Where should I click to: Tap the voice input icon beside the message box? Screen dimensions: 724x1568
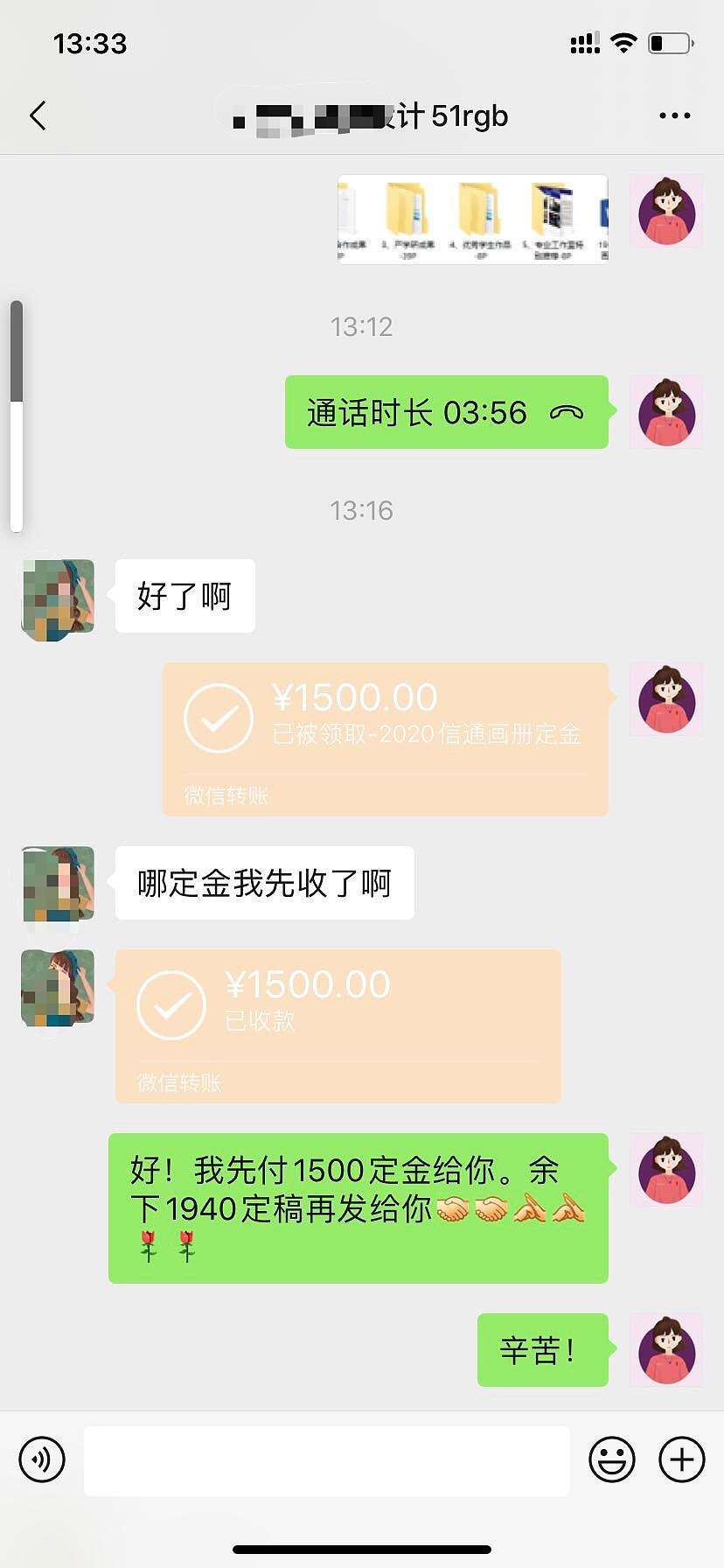[x=42, y=1459]
